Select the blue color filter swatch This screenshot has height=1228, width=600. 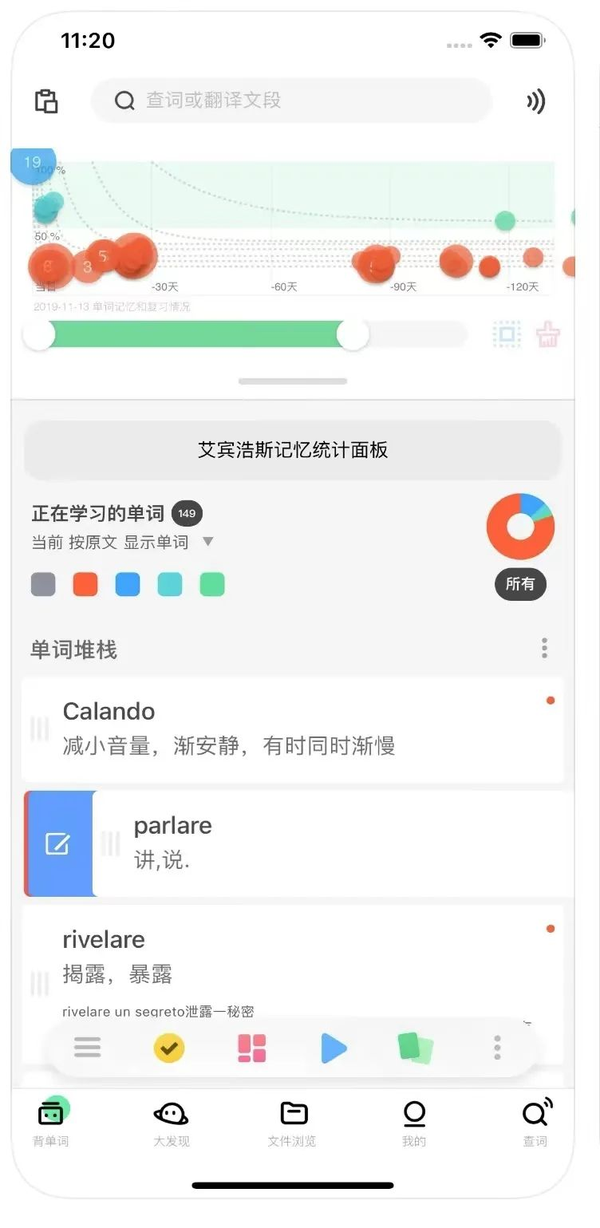[x=127, y=584]
